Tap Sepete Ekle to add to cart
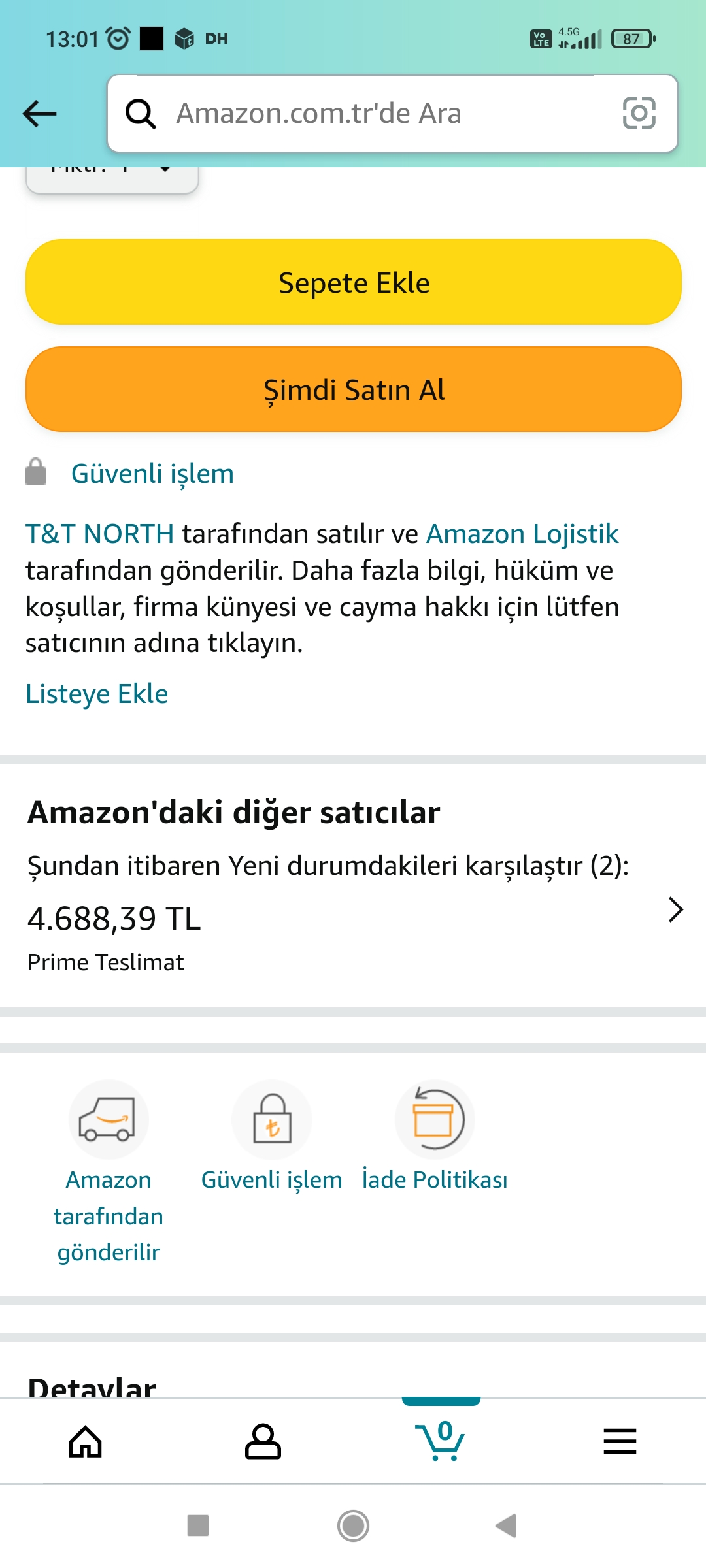The height and width of the screenshot is (1568, 706). [x=354, y=282]
